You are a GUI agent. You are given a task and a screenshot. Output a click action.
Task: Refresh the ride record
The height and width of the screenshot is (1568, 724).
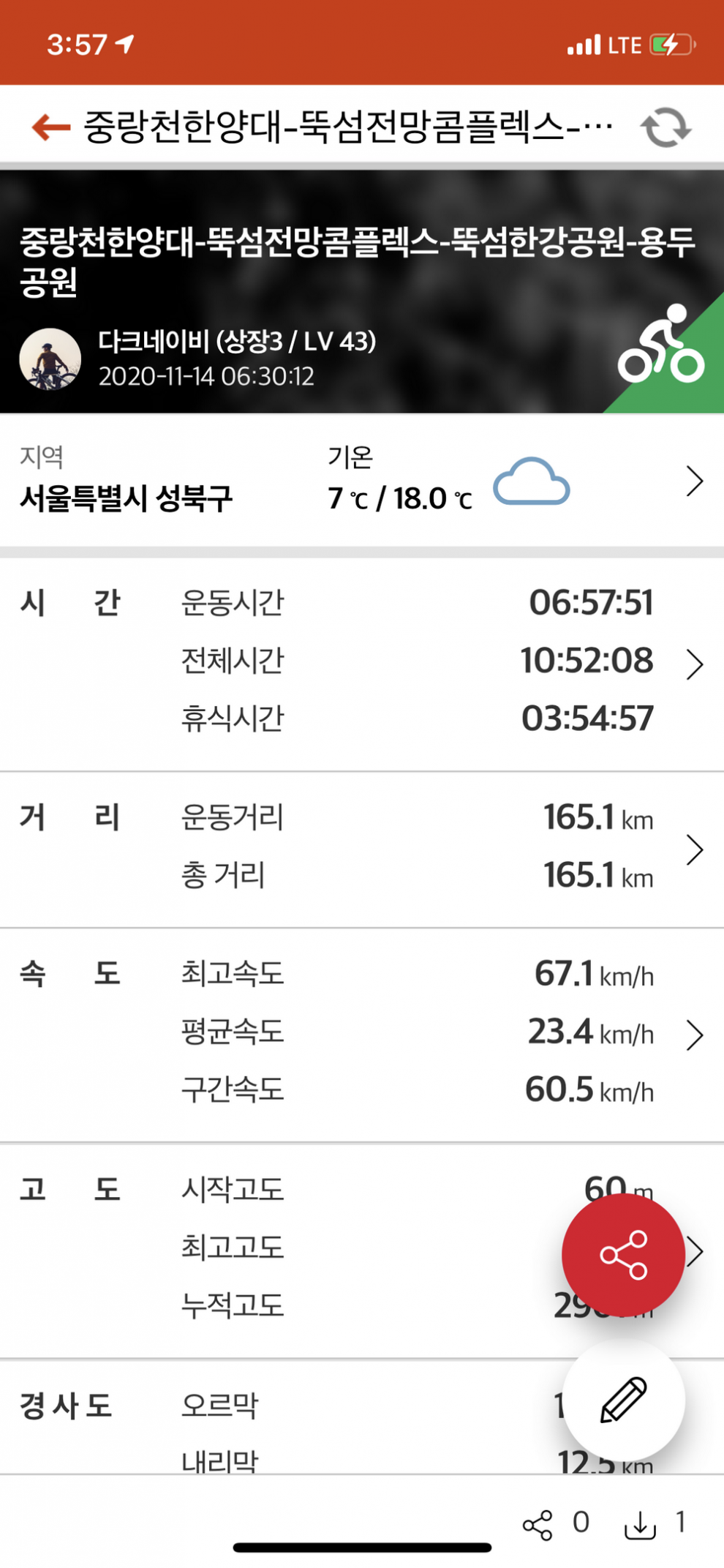click(x=665, y=127)
